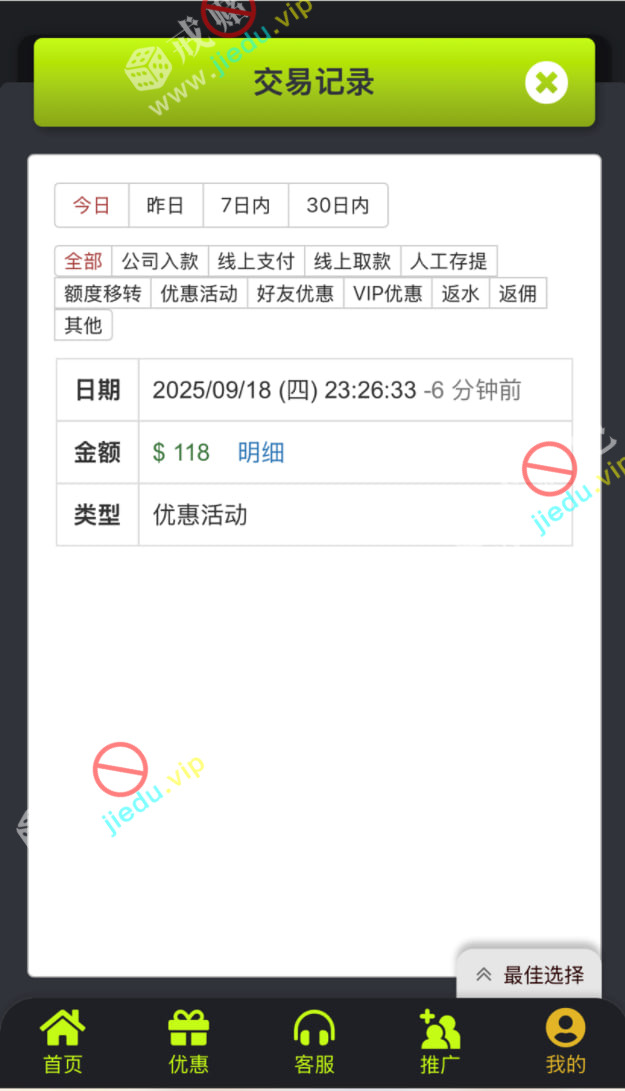Filter by 公司入款
This screenshot has height=1091, width=625.
(160, 262)
